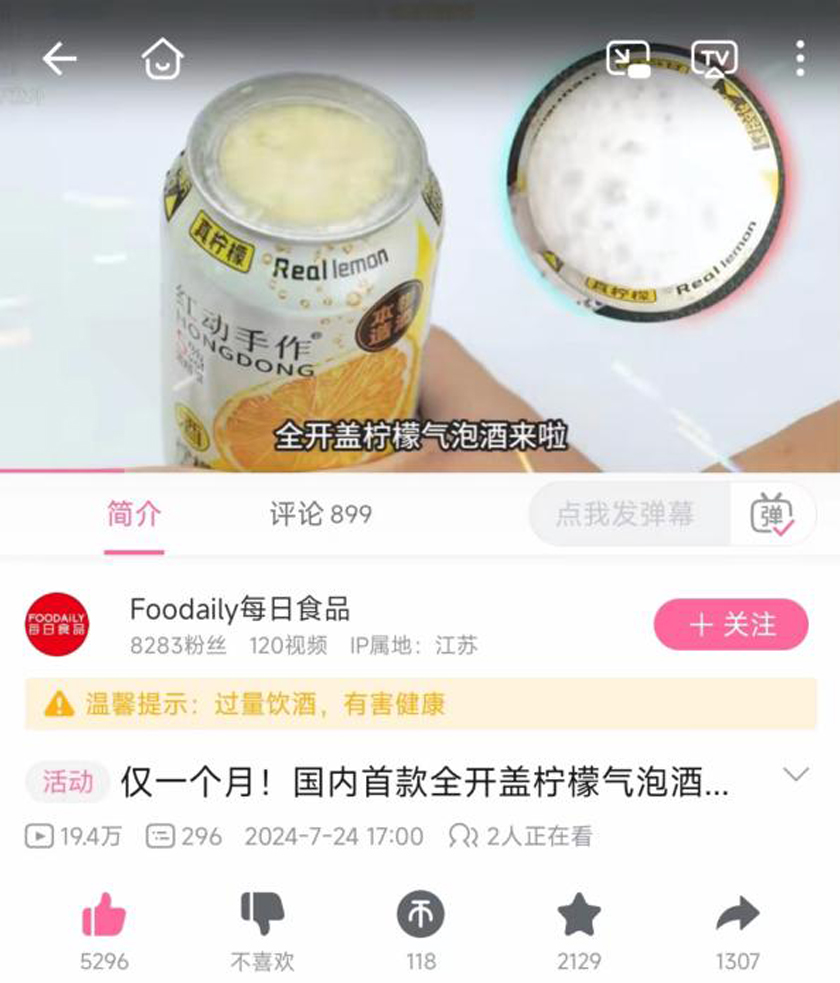Switch to the 评论 899 tab
The width and height of the screenshot is (840, 983).
coord(320,514)
